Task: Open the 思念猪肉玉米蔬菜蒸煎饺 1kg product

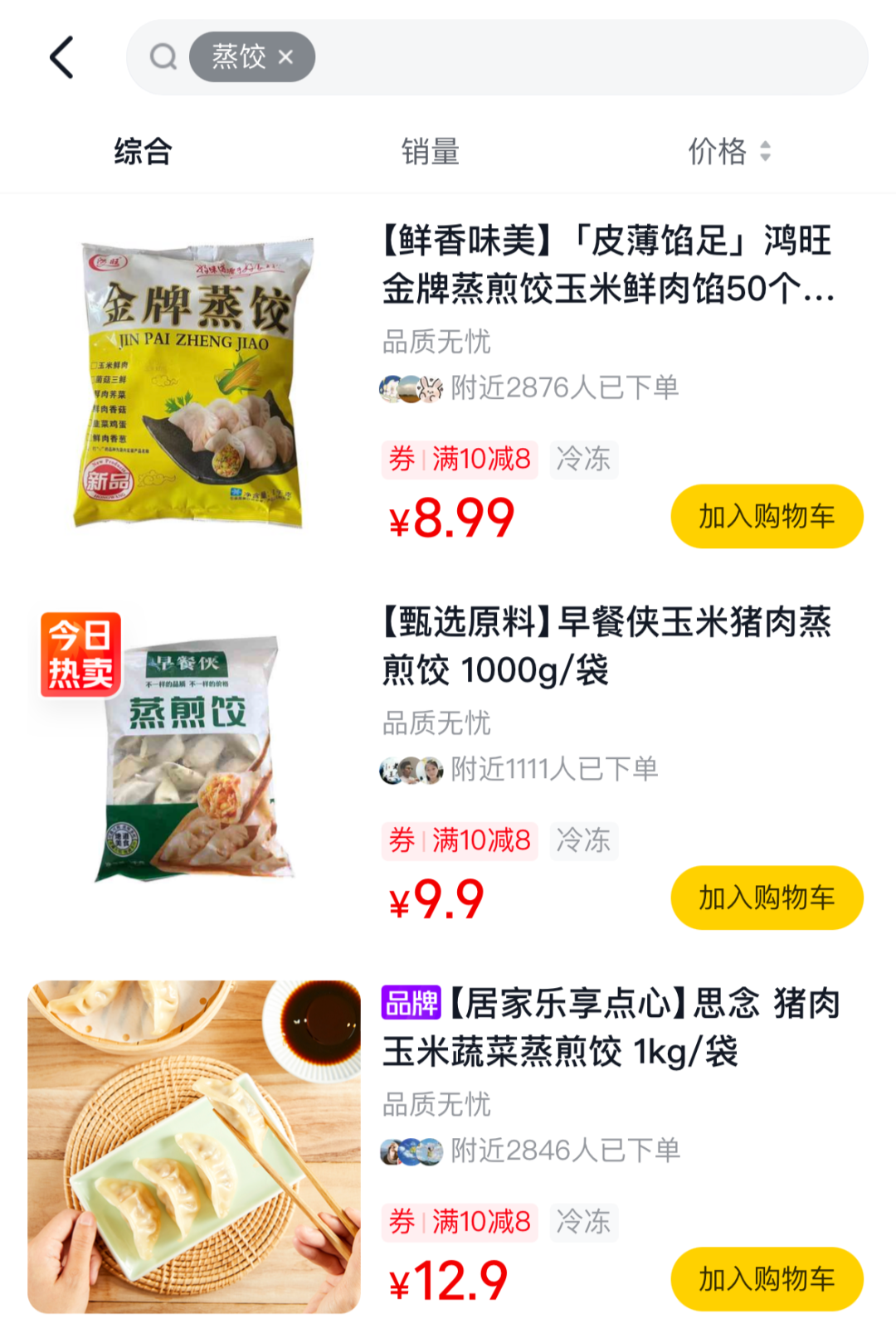Action: pyautogui.click(x=611, y=1028)
